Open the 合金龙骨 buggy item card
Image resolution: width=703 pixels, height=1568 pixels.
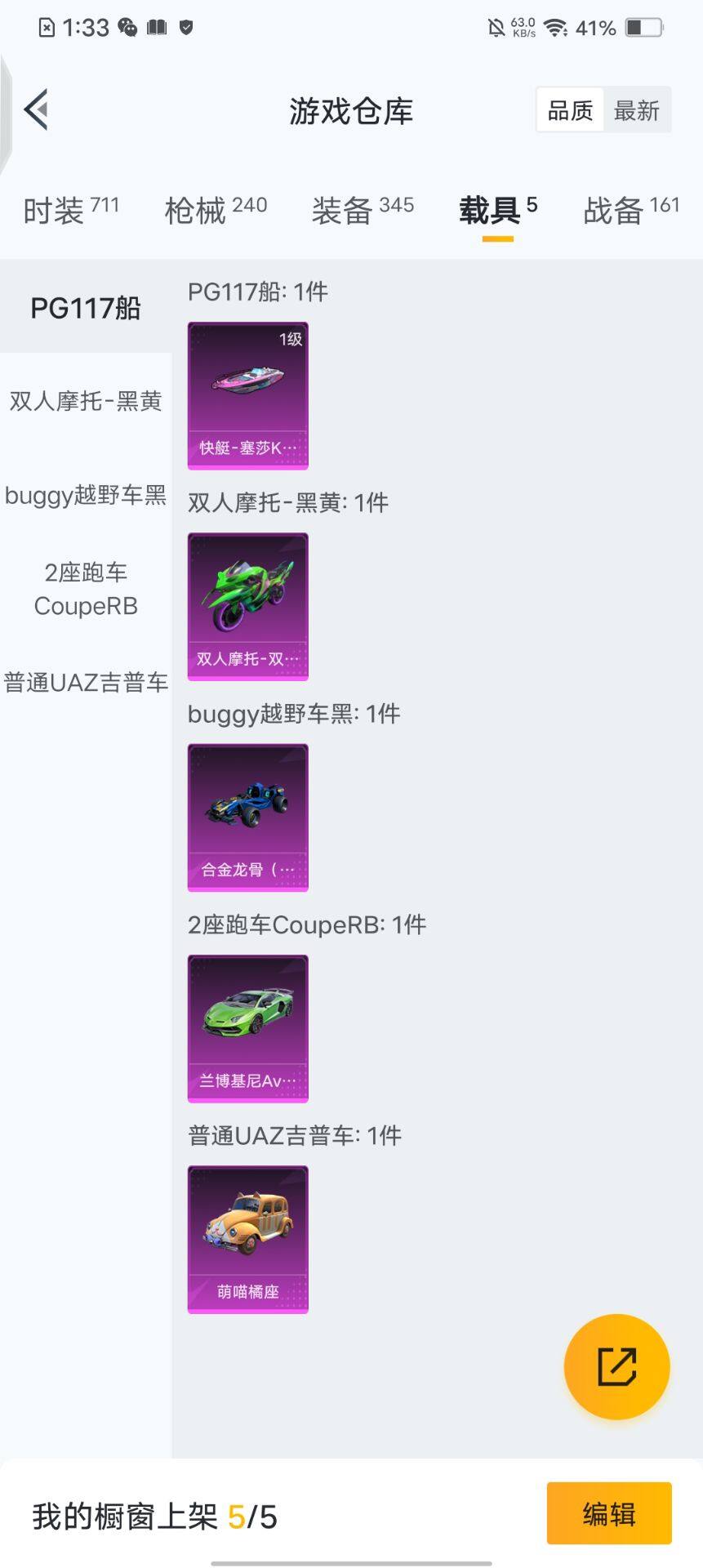[x=247, y=817]
